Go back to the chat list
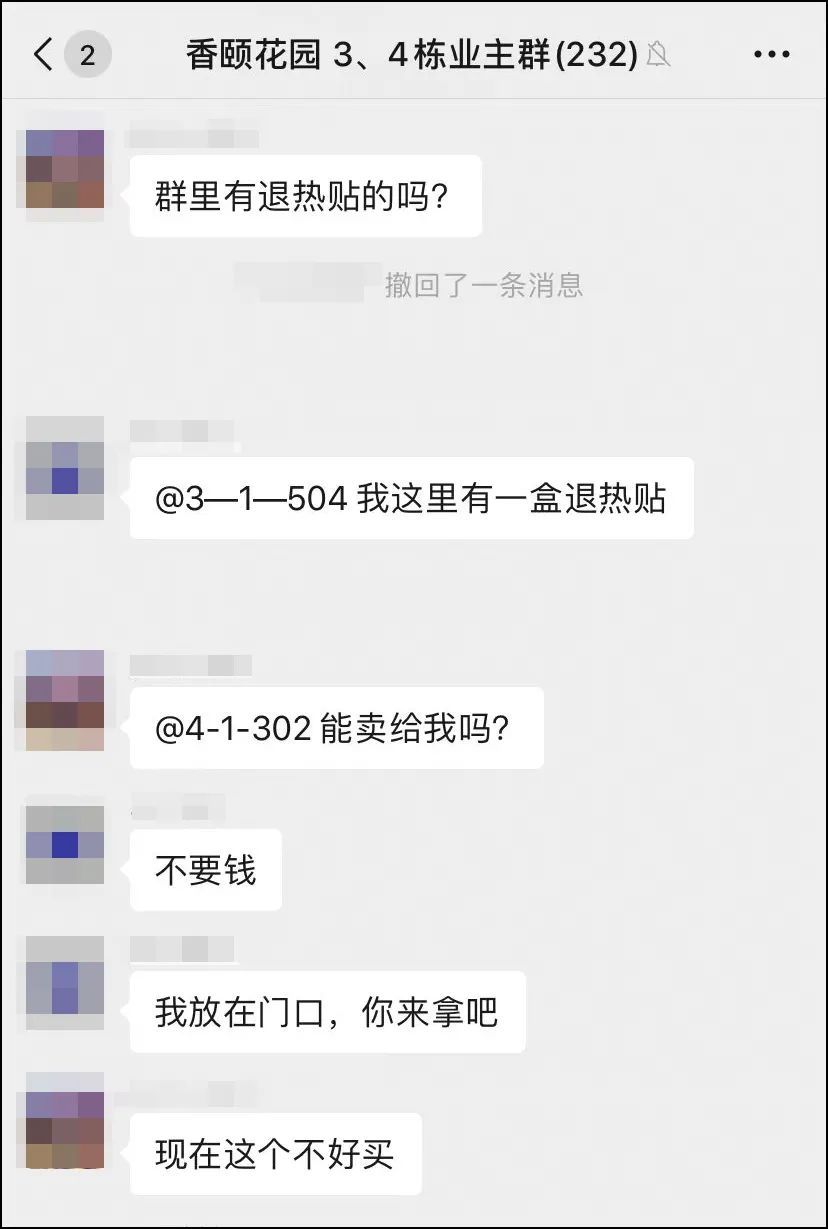The width and height of the screenshot is (828, 1229). pos(44,54)
